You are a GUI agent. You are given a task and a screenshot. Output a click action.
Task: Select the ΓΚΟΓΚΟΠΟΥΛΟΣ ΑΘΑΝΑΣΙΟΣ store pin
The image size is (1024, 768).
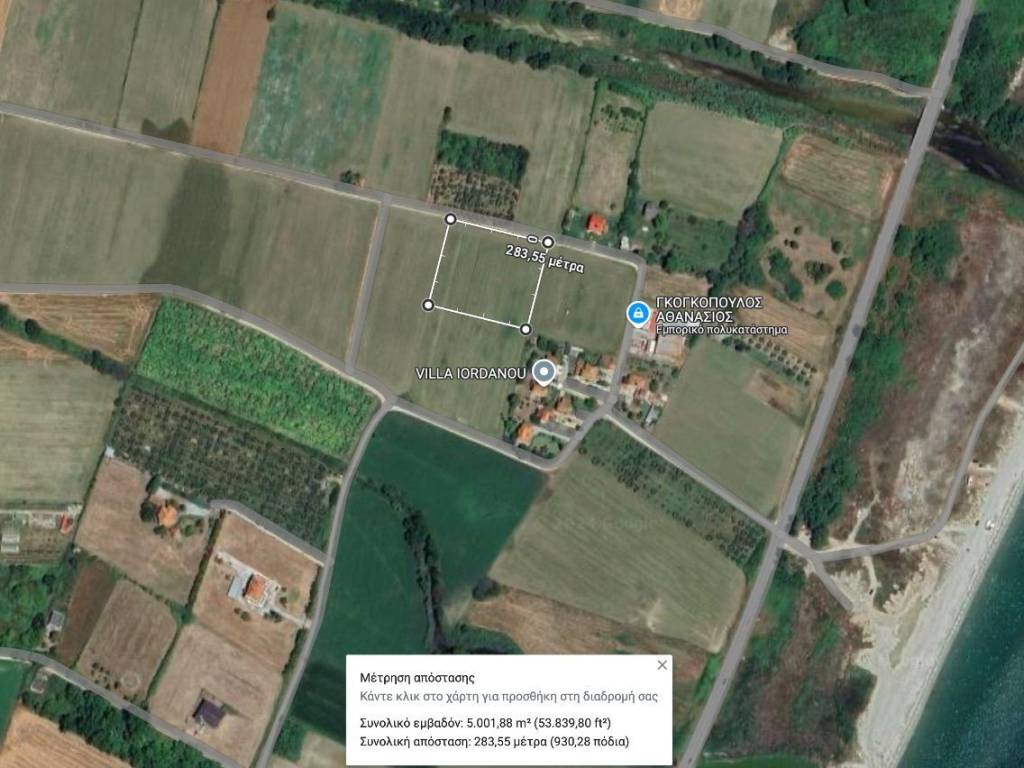(x=637, y=314)
